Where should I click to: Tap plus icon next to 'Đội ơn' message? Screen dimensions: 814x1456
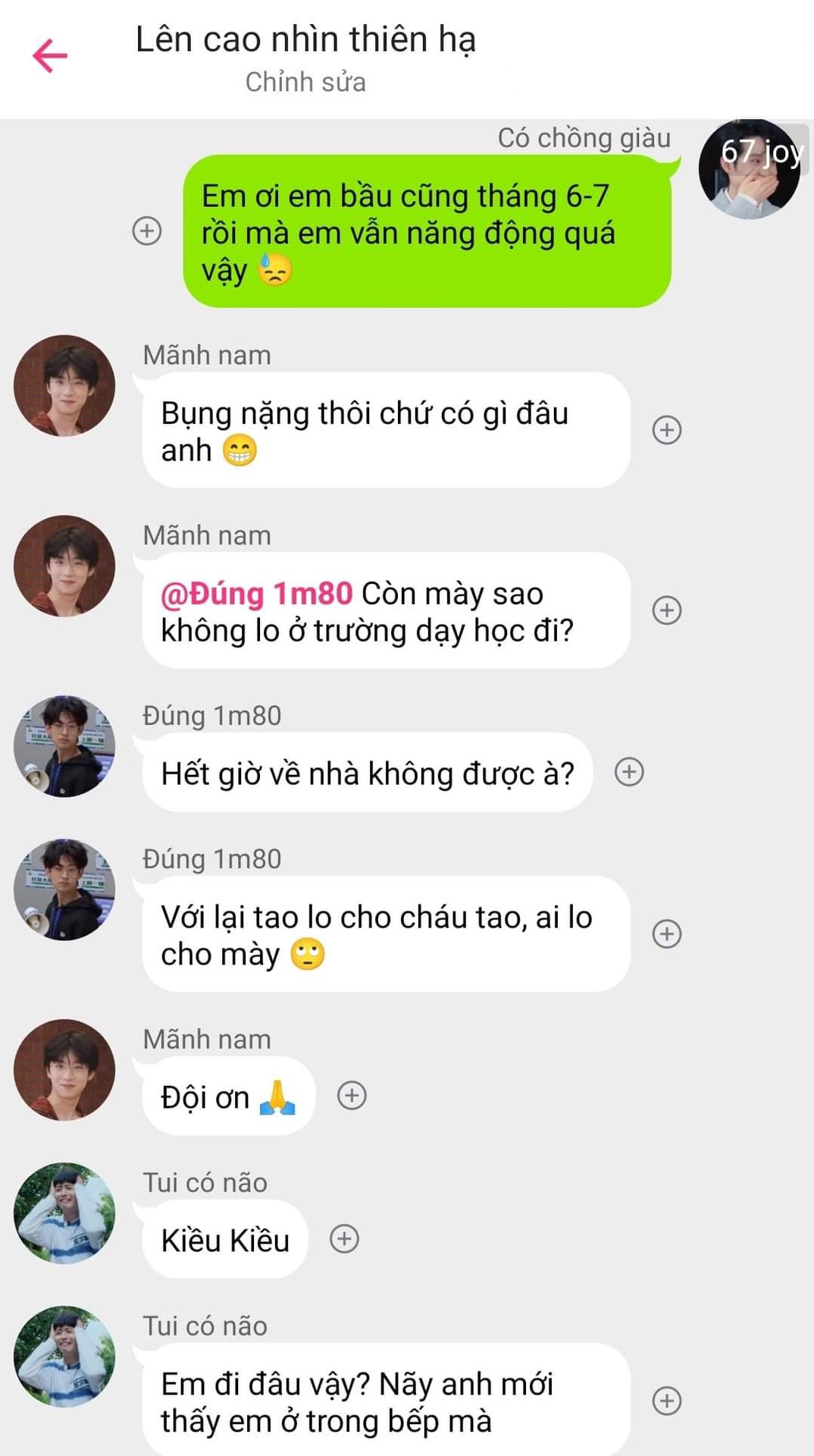click(x=352, y=1096)
